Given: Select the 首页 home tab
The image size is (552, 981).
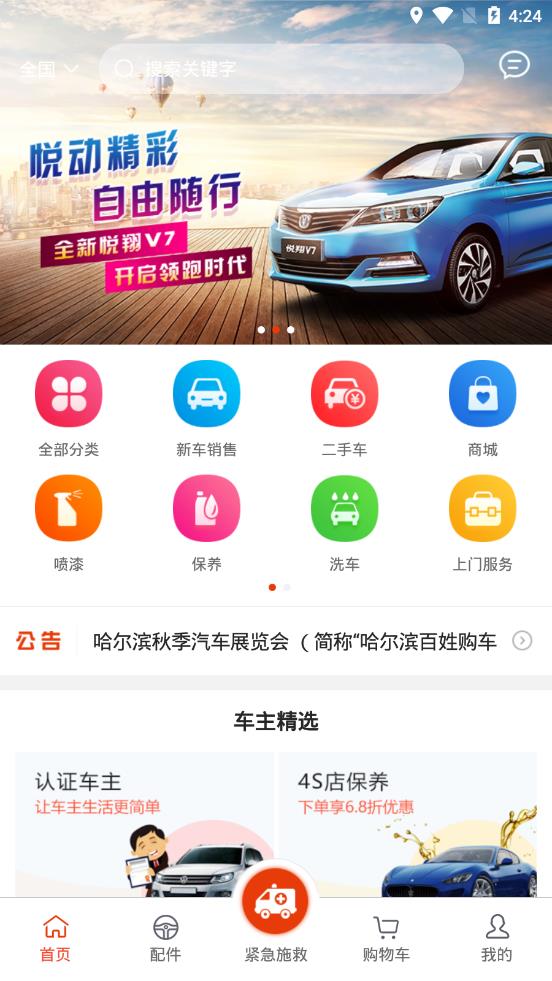Looking at the screenshot, I should click(55, 939).
